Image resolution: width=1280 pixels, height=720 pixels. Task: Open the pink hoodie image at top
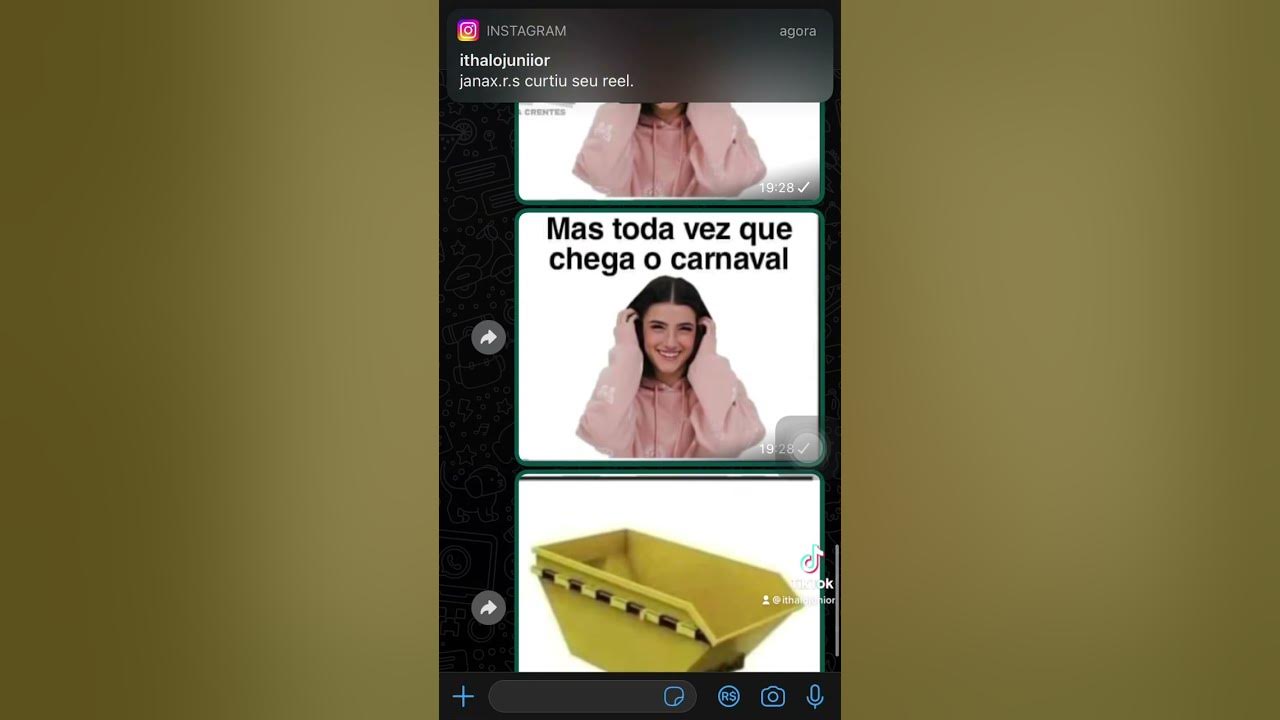coord(668,150)
